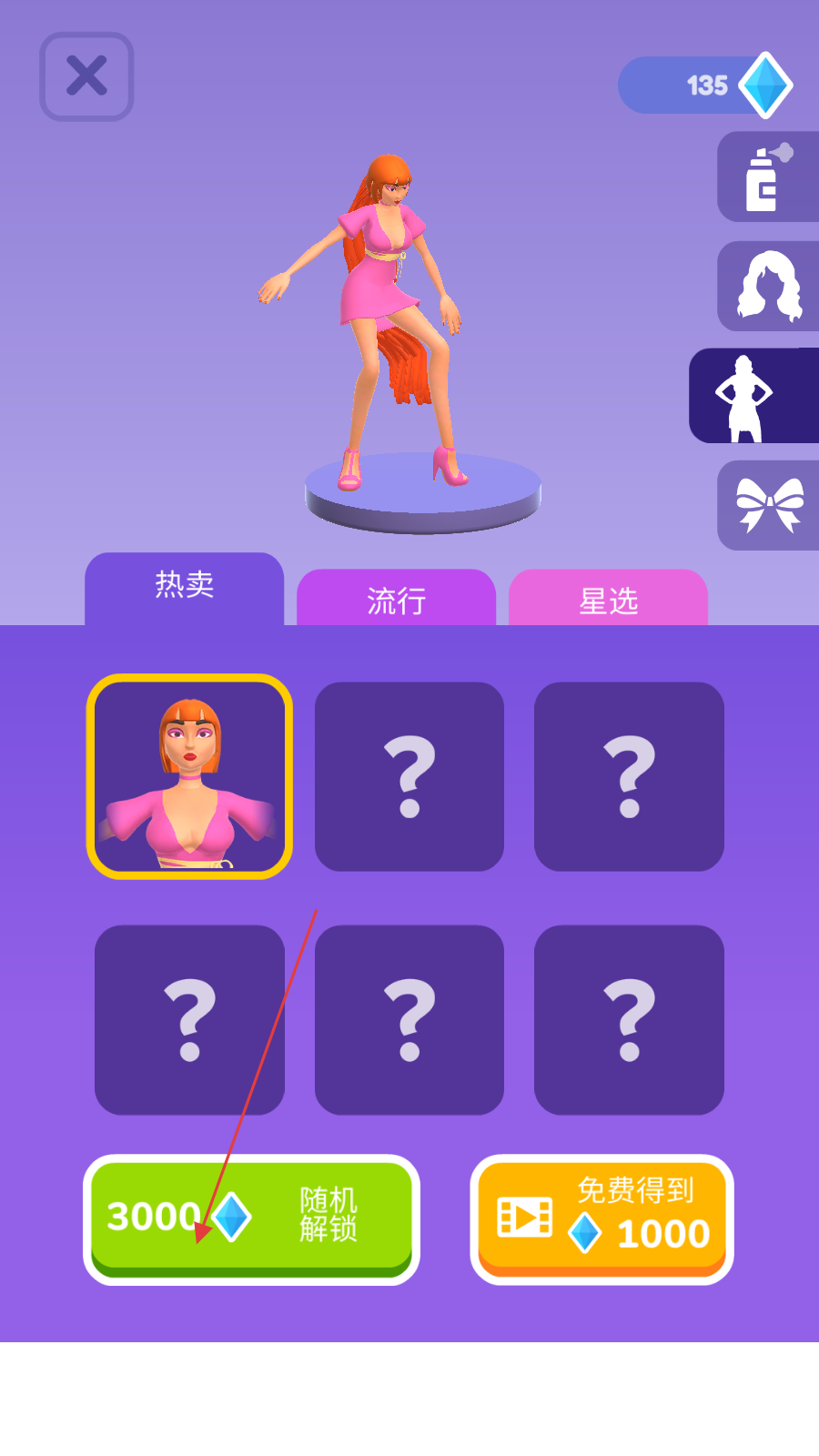Open the bow accessories category
The height and width of the screenshot is (1456, 819).
tap(768, 505)
